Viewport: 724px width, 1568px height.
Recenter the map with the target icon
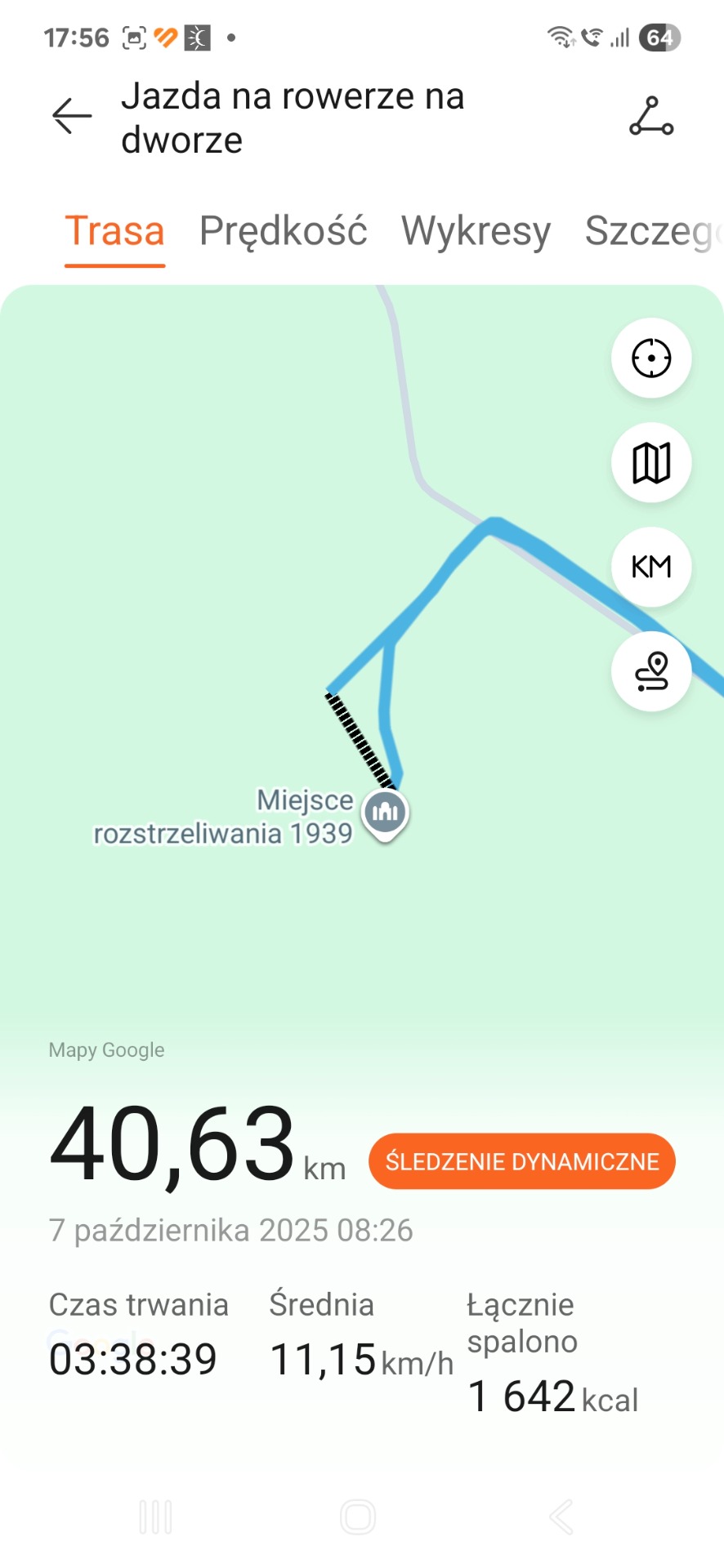[651, 359]
